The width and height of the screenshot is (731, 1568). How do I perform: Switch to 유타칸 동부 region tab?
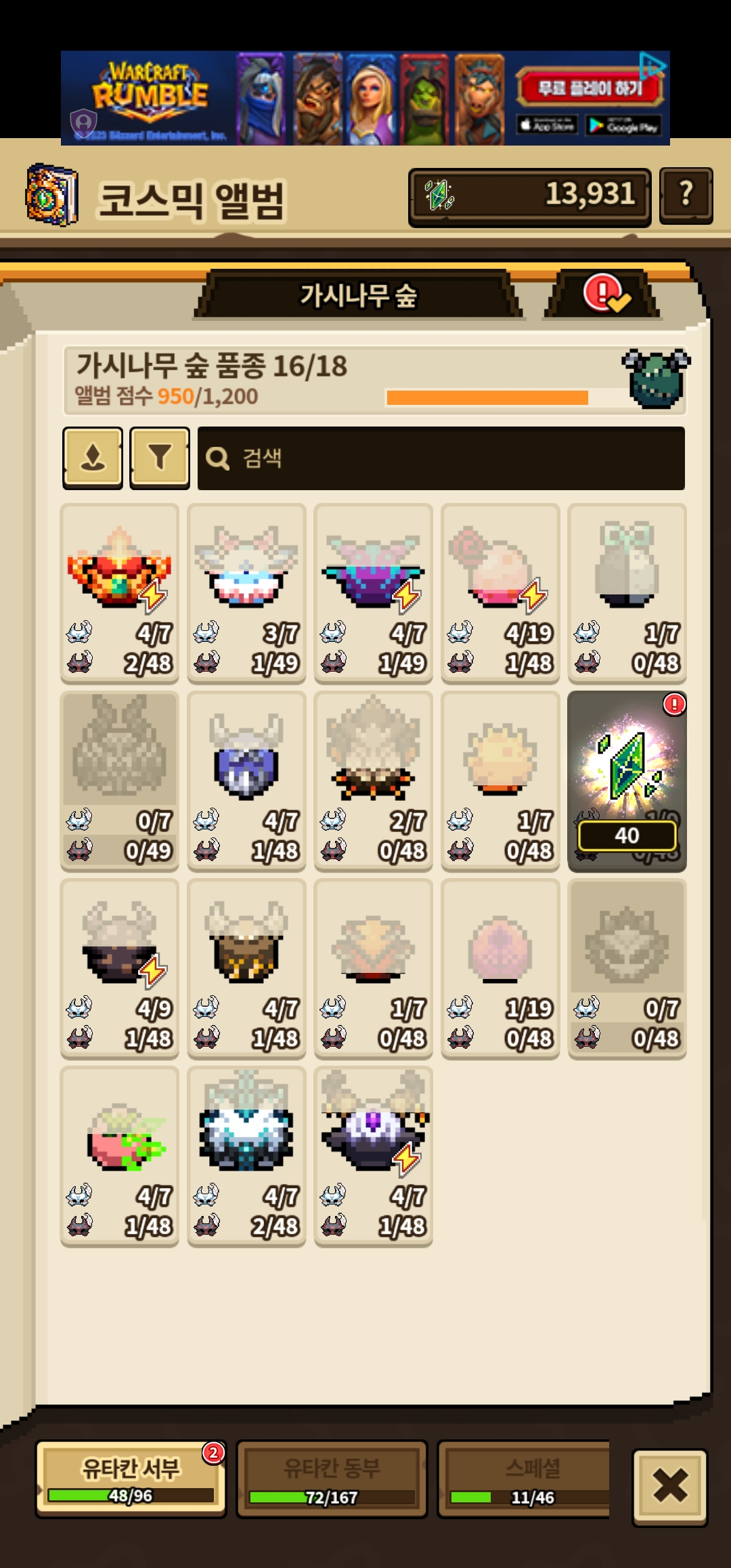tap(332, 1479)
